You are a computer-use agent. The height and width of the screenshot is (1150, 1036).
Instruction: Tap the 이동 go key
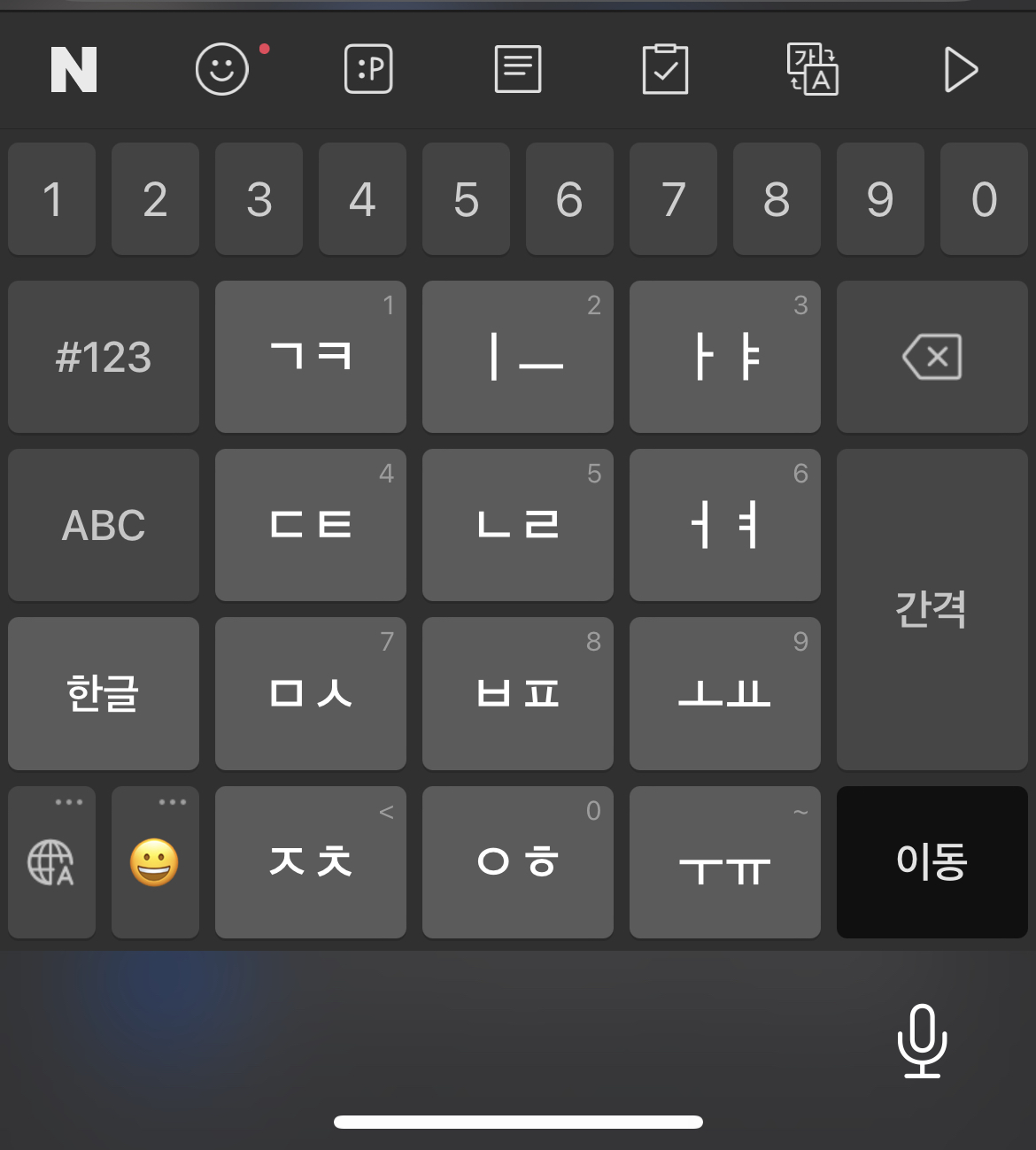932,862
